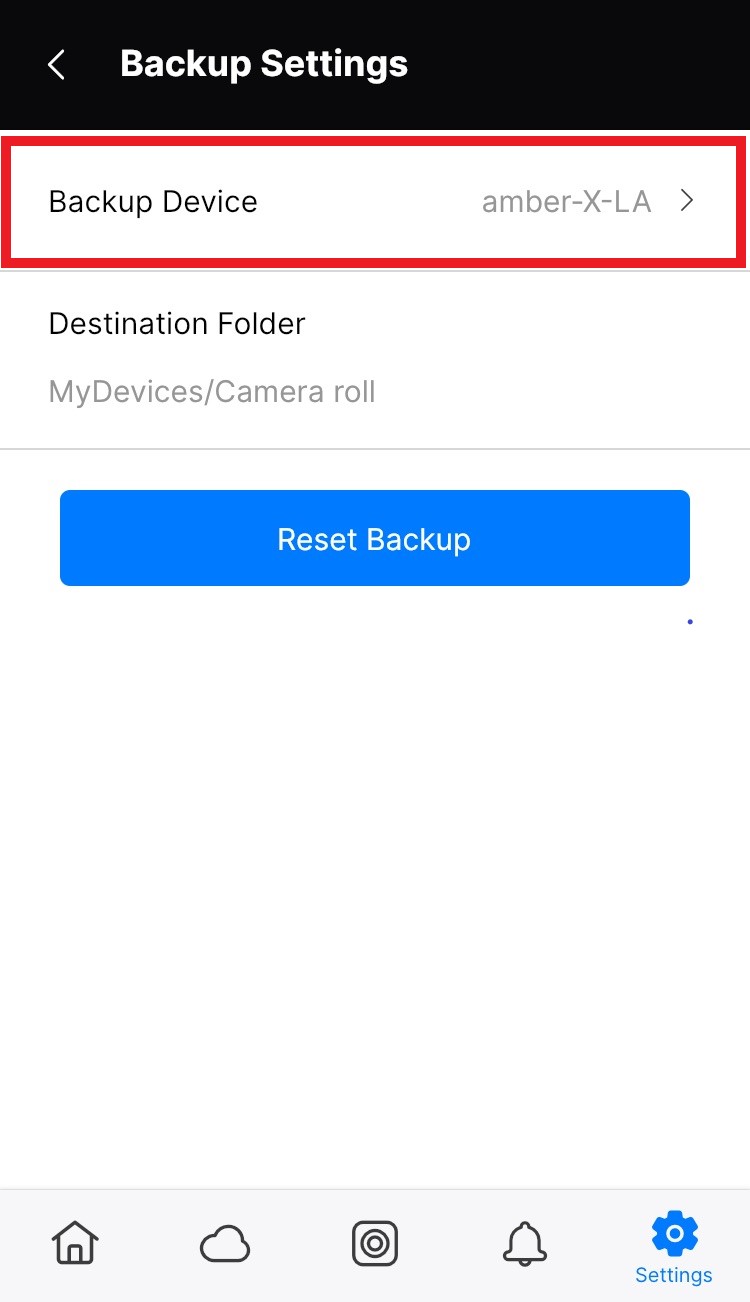Select the Settings tab

pos(674,1247)
